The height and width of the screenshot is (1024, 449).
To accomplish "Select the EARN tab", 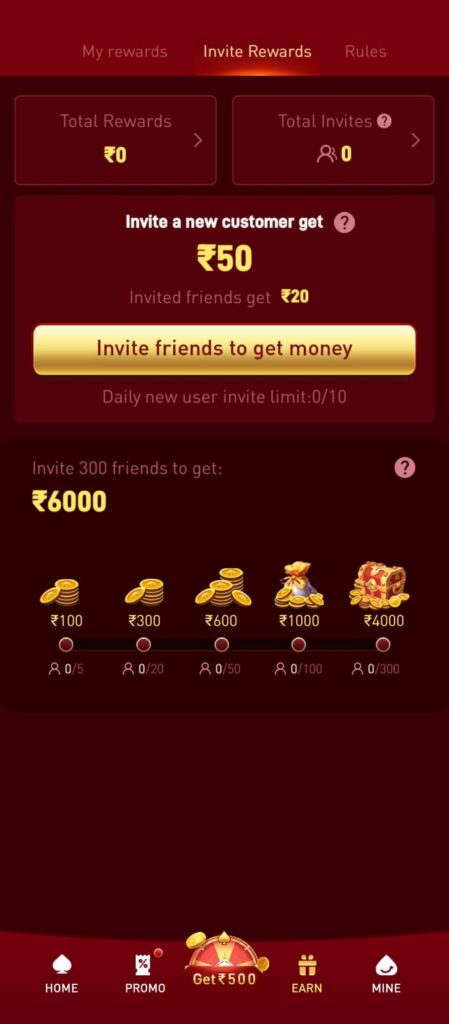I will [307, 974].
